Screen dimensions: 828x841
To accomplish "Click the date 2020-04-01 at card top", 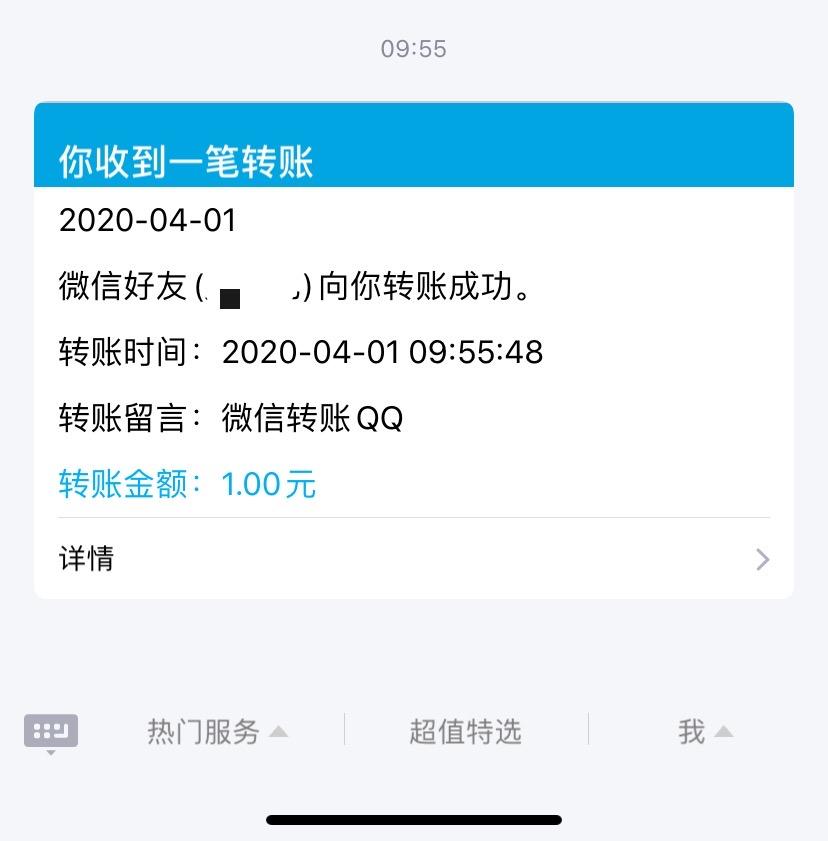I will click(146, 220).
